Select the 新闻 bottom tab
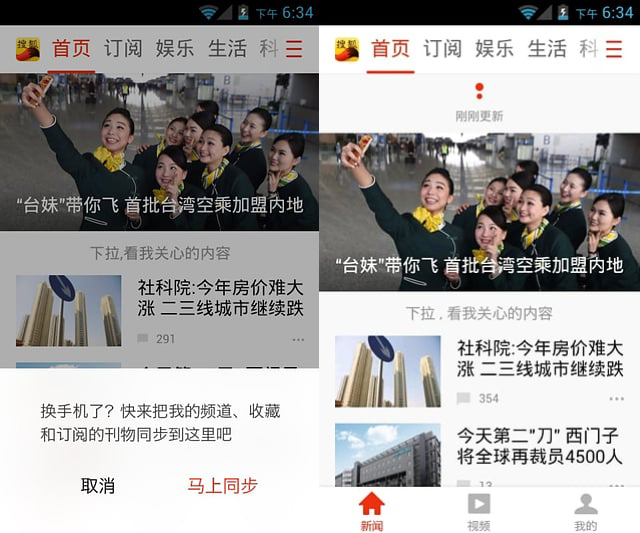 pyautogui.click(x=371, y=511)
